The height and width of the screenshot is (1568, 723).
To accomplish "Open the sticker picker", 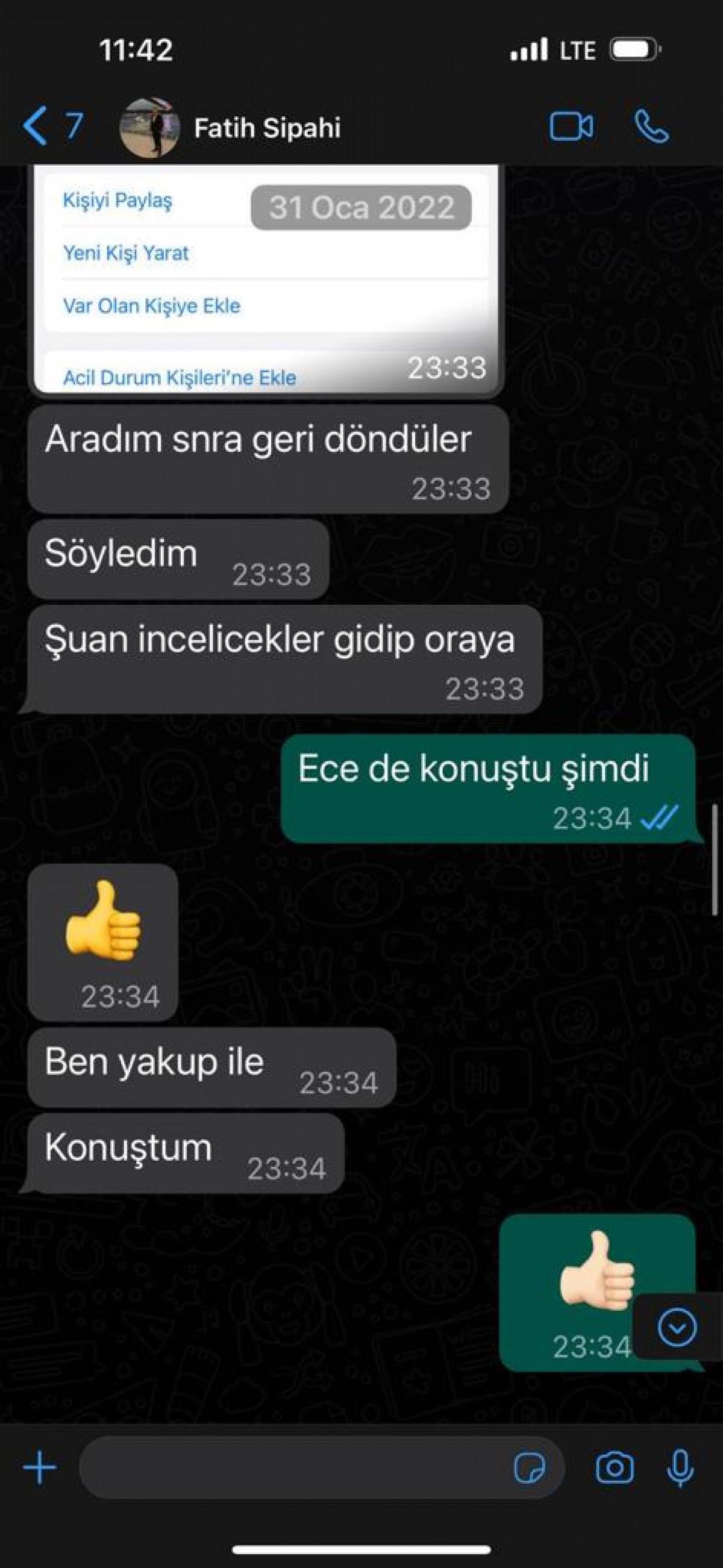I will [530, 1467].
